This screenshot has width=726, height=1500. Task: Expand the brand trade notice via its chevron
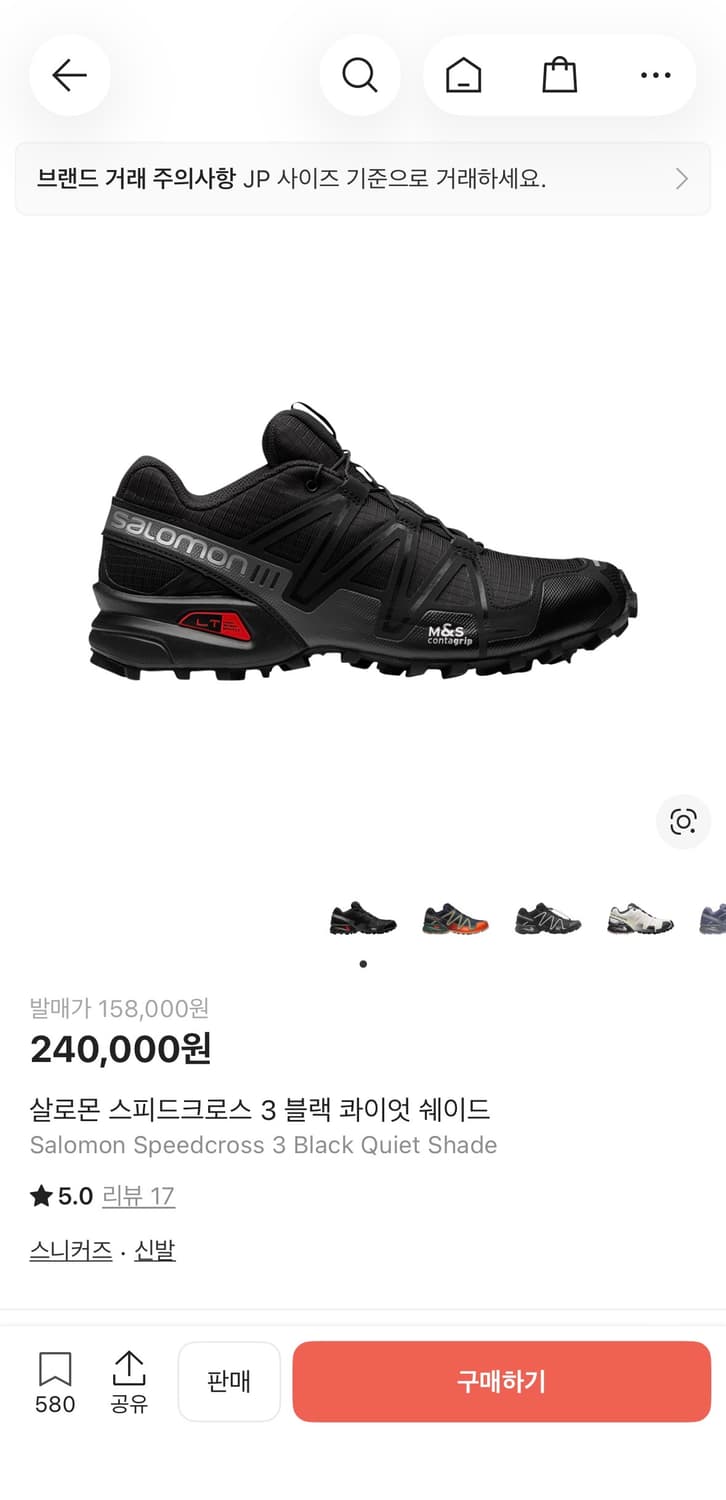coord(681,178)
